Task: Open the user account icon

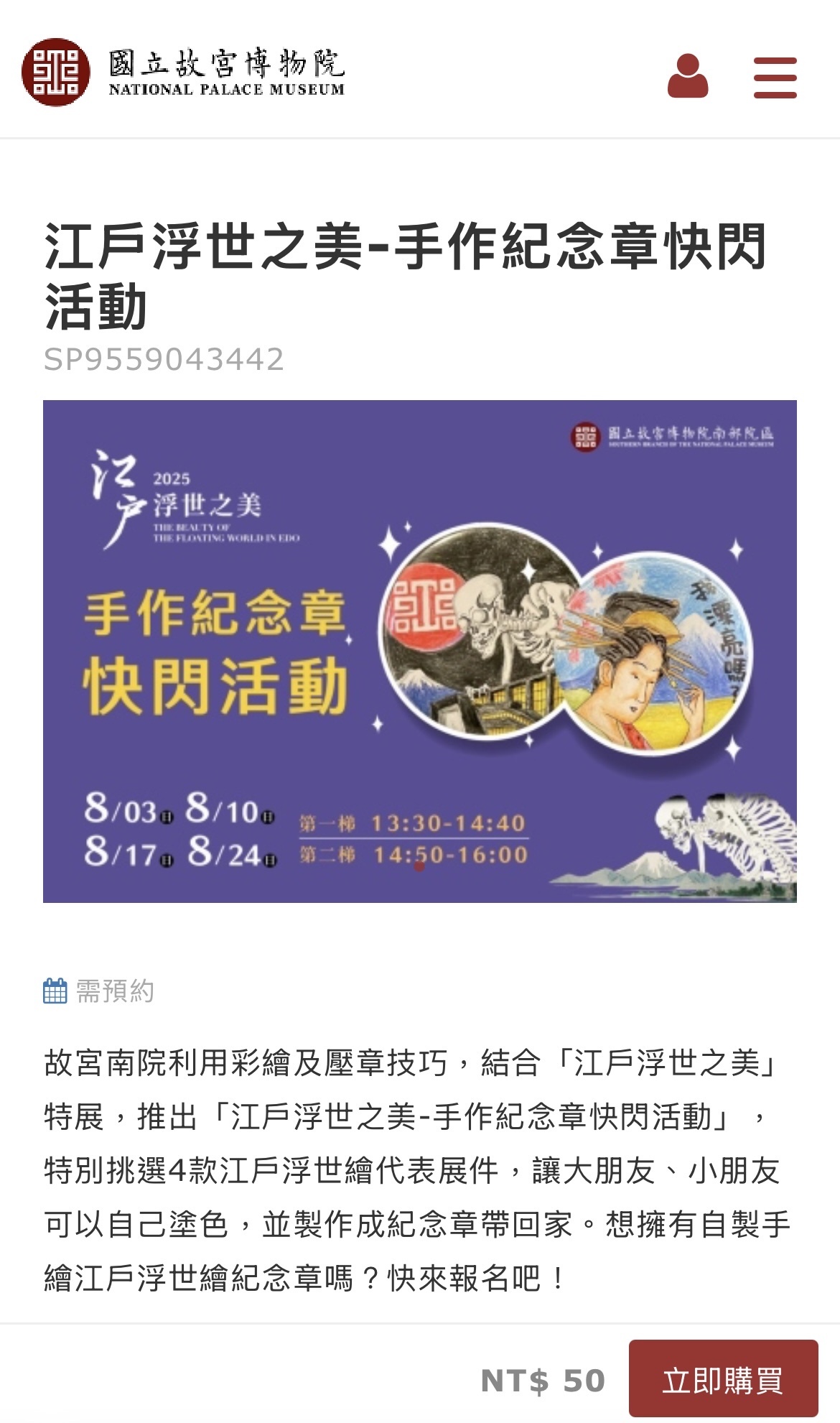Action: 688,76
